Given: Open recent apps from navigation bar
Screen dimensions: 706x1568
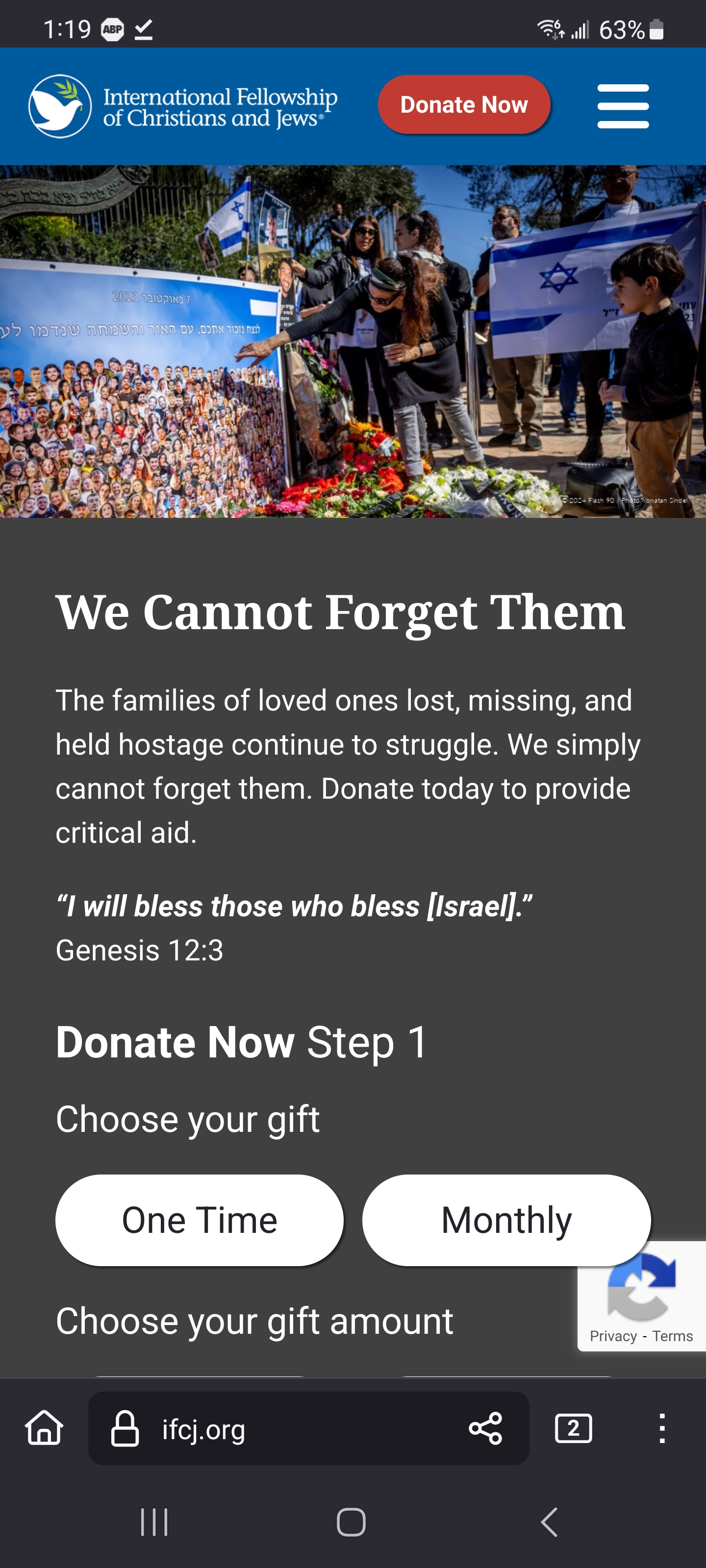Looking at the screenshot, I should coord(154,1522).
